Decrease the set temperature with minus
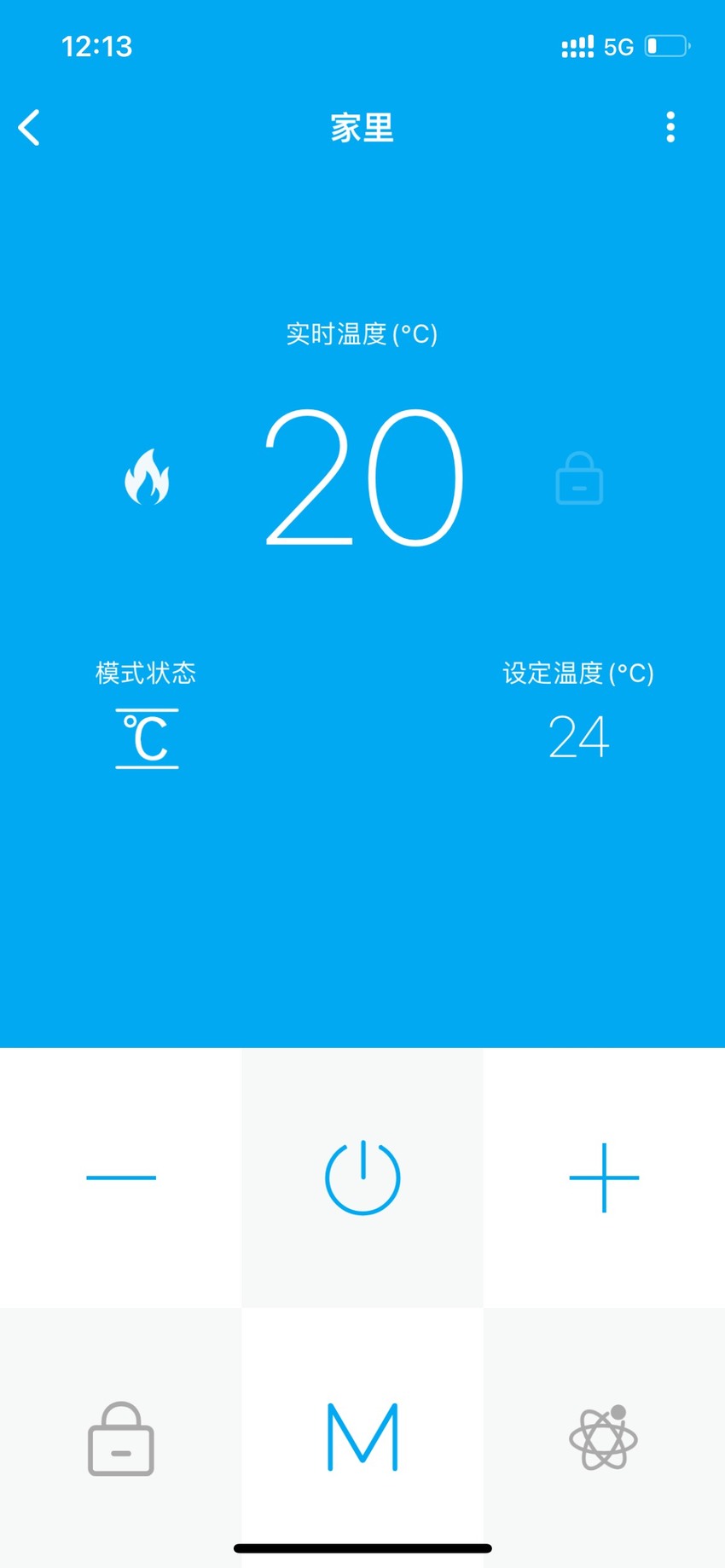The height and width of the screenshot is (1568, 725). pyautogui.click(x=121, y=1177)
